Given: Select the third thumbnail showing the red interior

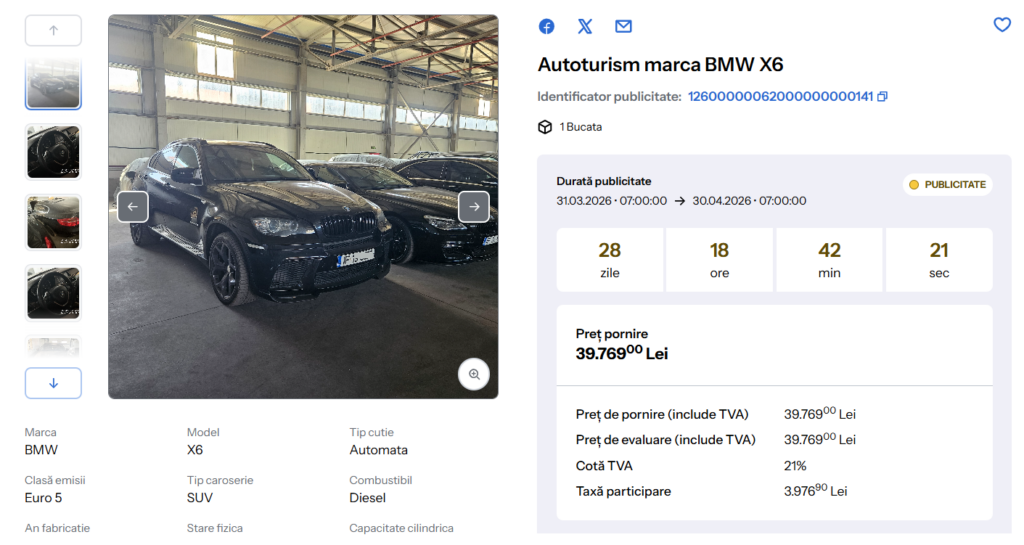Looking at the screenshot, I should point(53,222).
